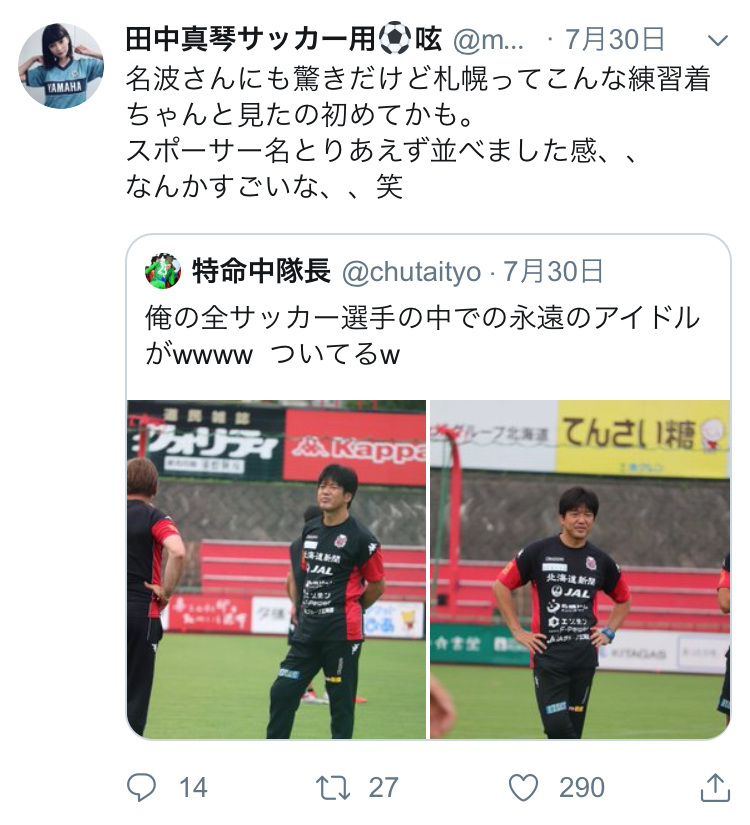Reply to this tweet
Viewport: 750px width, 825px height.
[143, 787]
